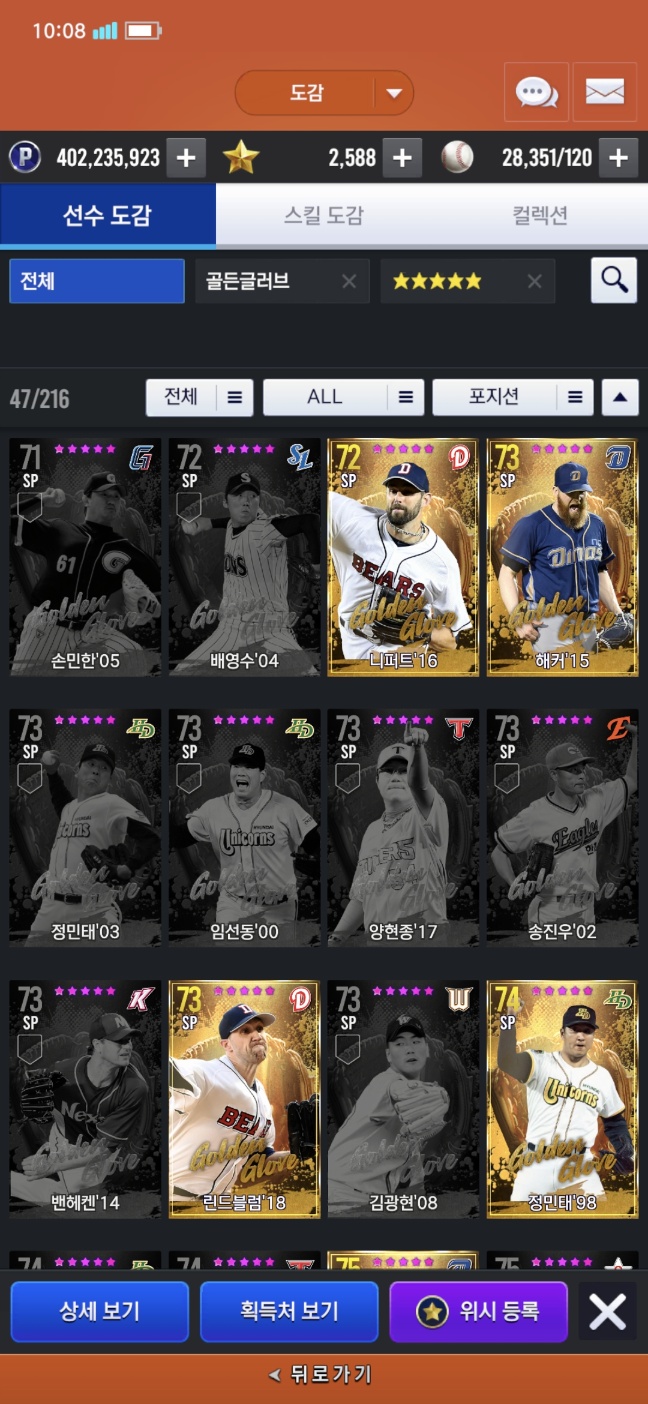The image size is (648, 1404).
Task: Go back with 뒤로가기
Action: pos(322,1375)
